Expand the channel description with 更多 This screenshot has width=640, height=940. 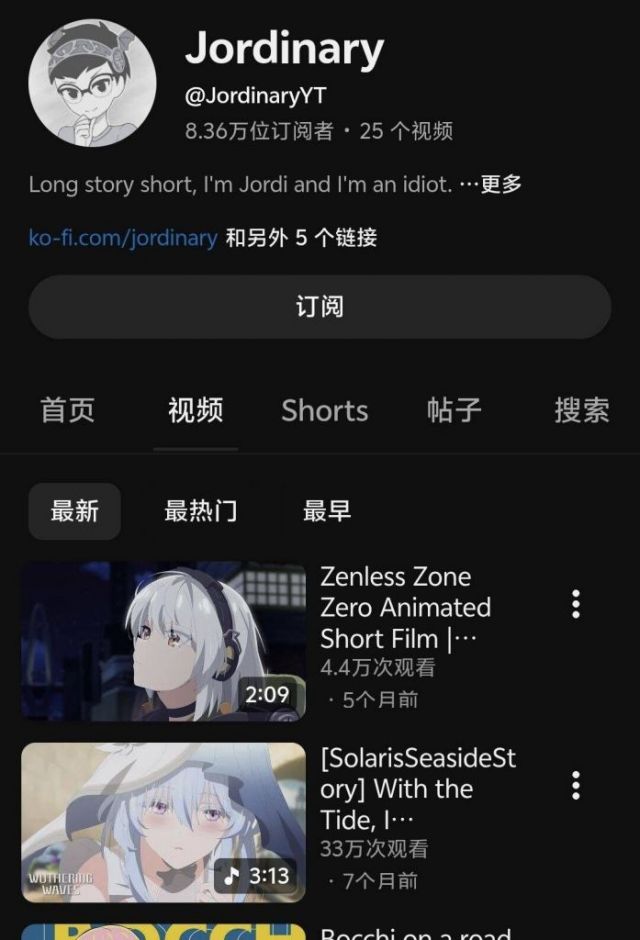coord(500,184)
